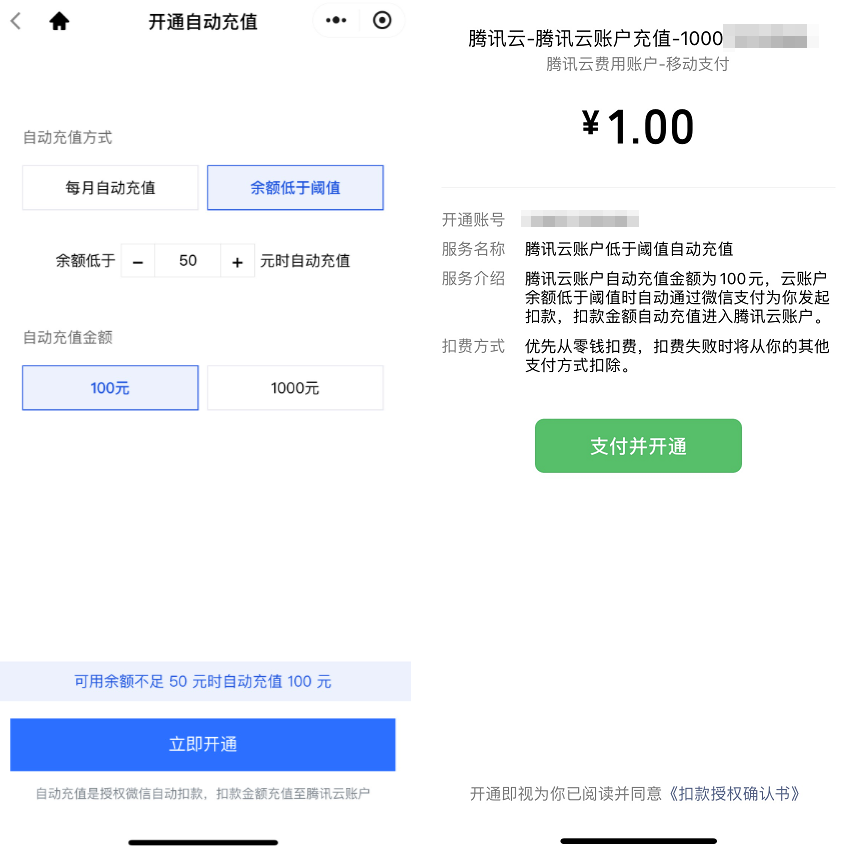This screenshot has height=856, width=865.
Task: Choose 100元 auto recharge amount
Action: click(x=110, y=388)
